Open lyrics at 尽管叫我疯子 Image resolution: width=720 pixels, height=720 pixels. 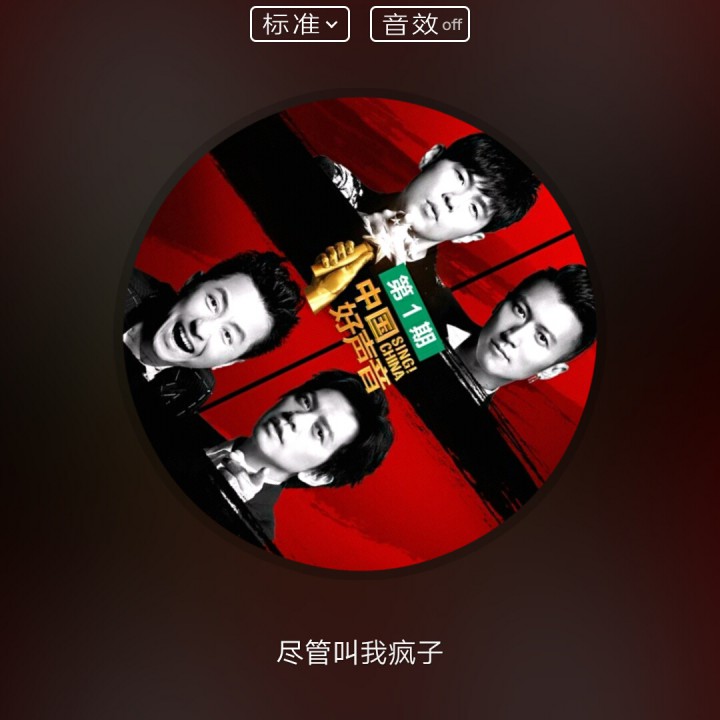[x=359, y=654]
